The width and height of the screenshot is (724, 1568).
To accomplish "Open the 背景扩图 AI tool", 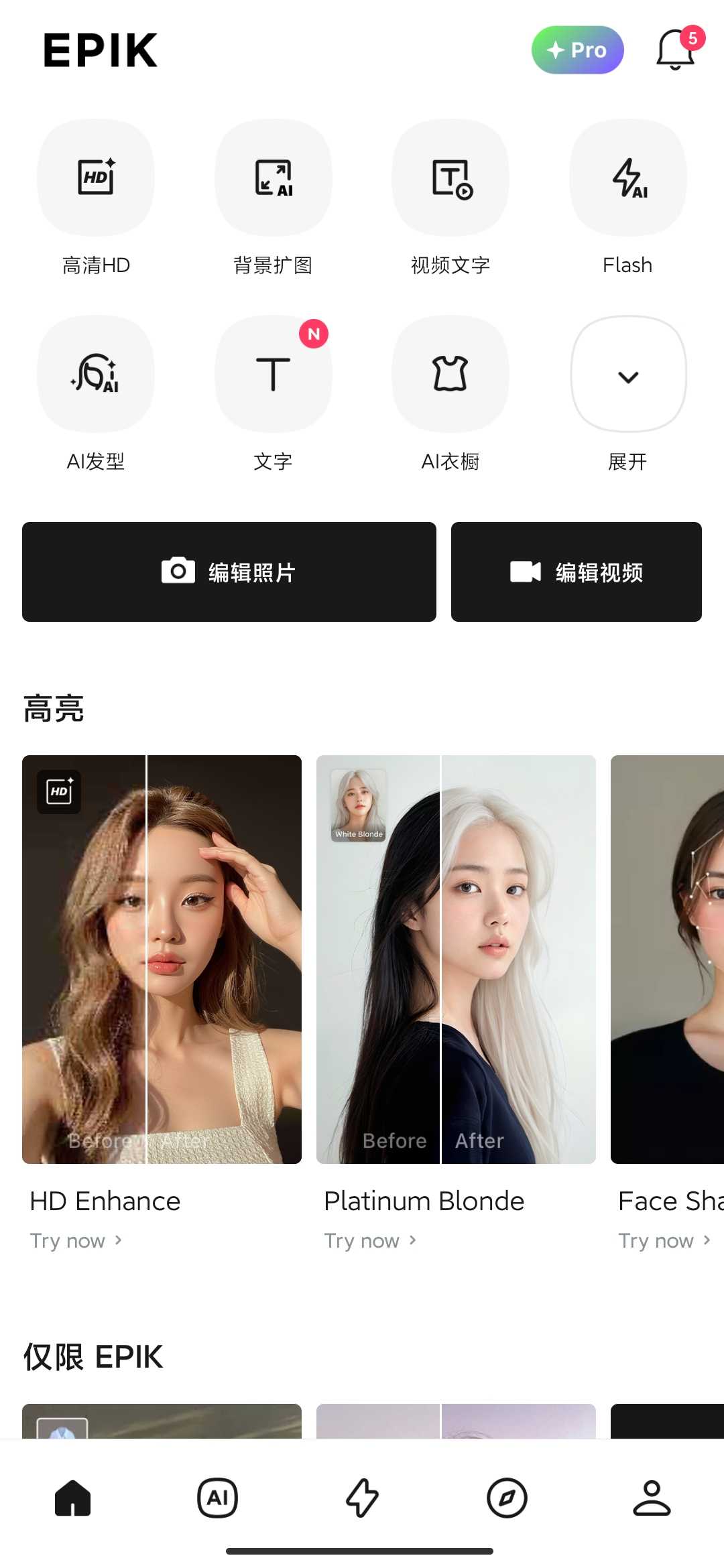I will 273,178.
